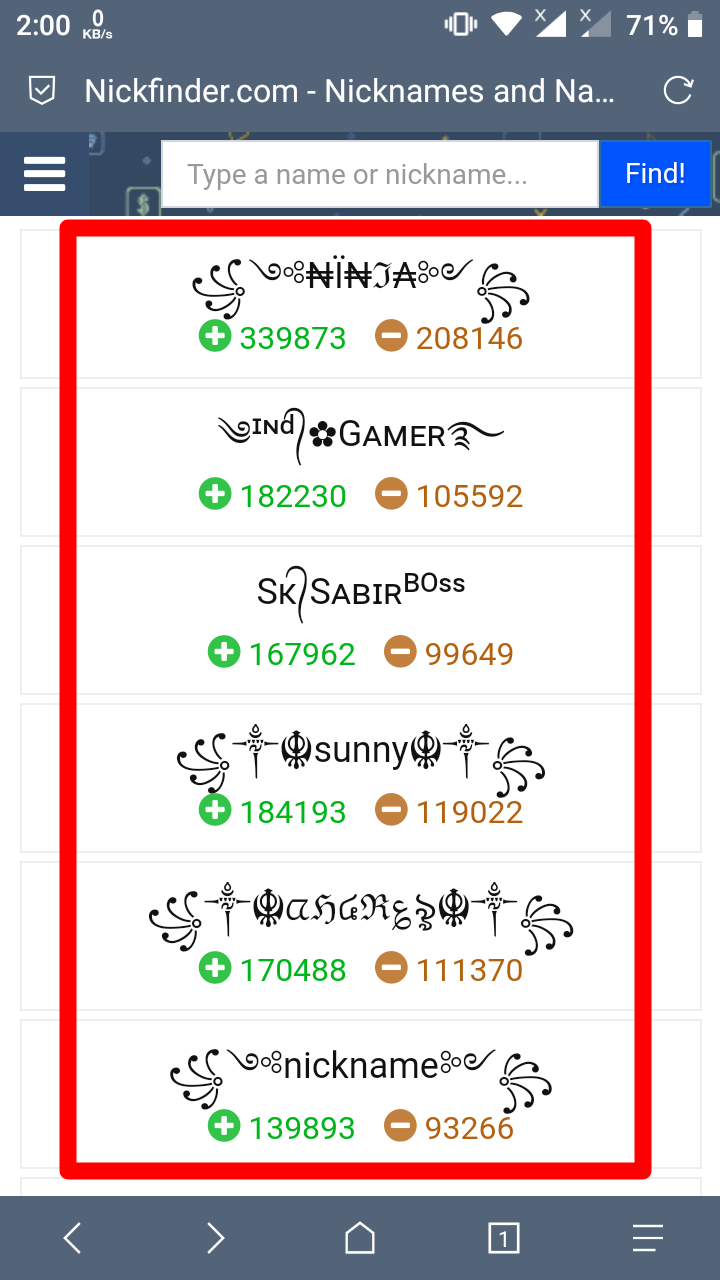Go back to the previous page
Image resolution: width=720 pixels, height=1280 pixels.
pyautogui.click(x=72, y=1239)
